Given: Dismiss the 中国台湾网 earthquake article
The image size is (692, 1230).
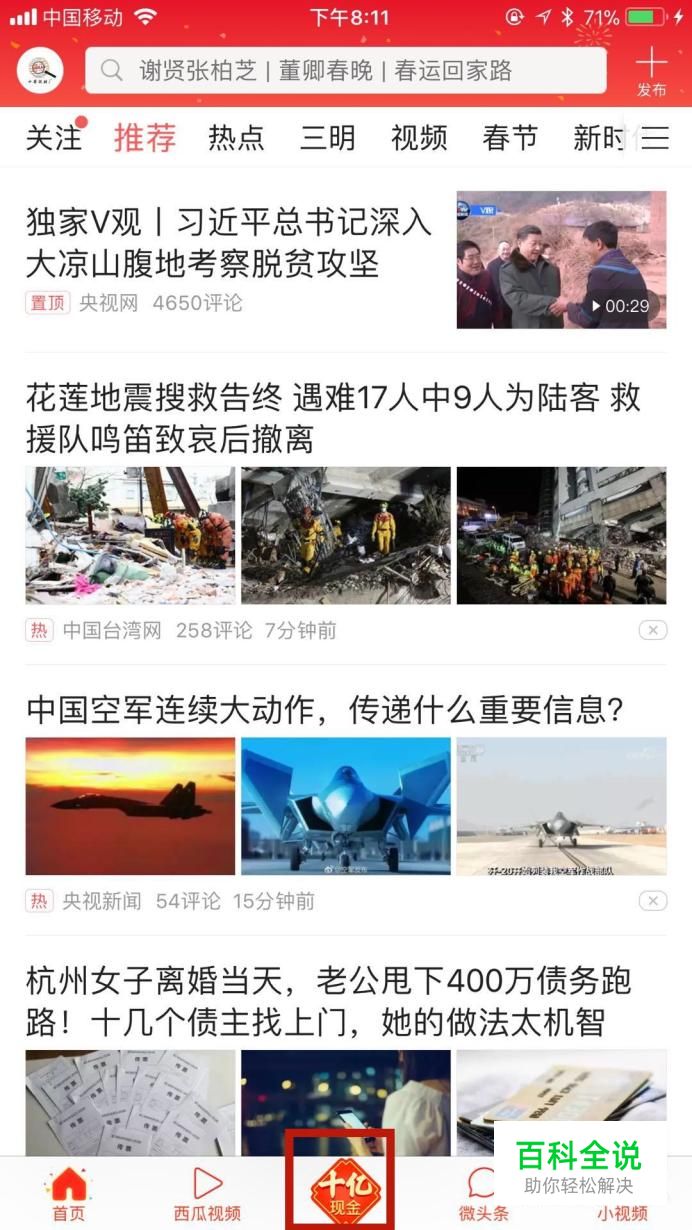Looking at the screenshot, I should (x=652, y=630).
